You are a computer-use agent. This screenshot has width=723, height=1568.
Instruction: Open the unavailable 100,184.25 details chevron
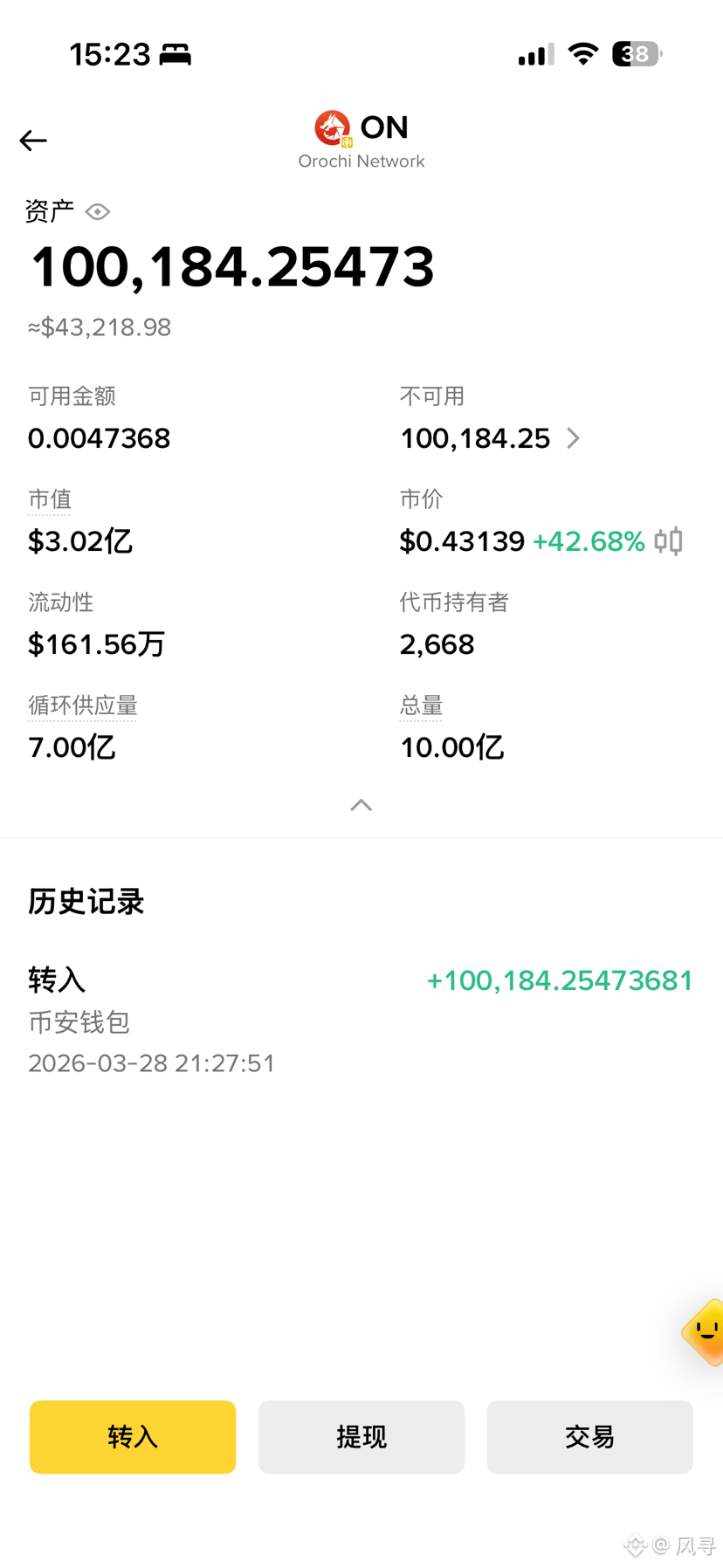573,438
